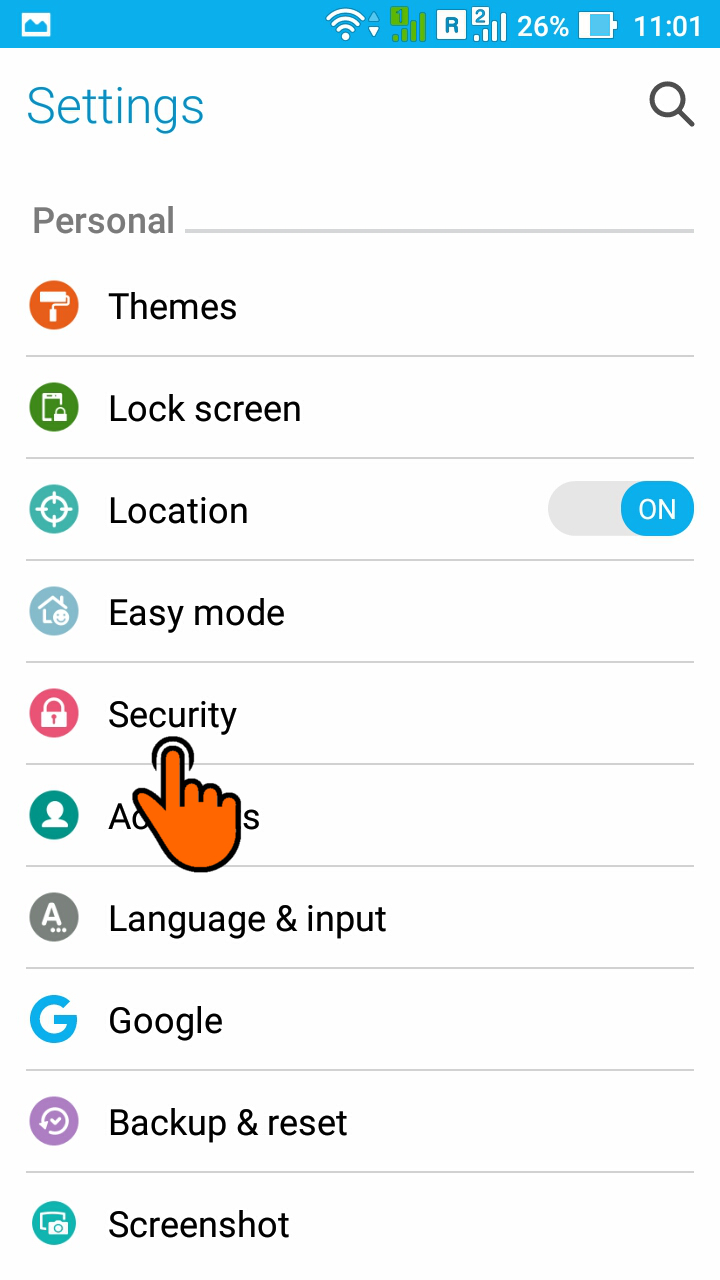Open Google settings
This screenshot has width=720, height=1280.
[x=360, y=1020]
